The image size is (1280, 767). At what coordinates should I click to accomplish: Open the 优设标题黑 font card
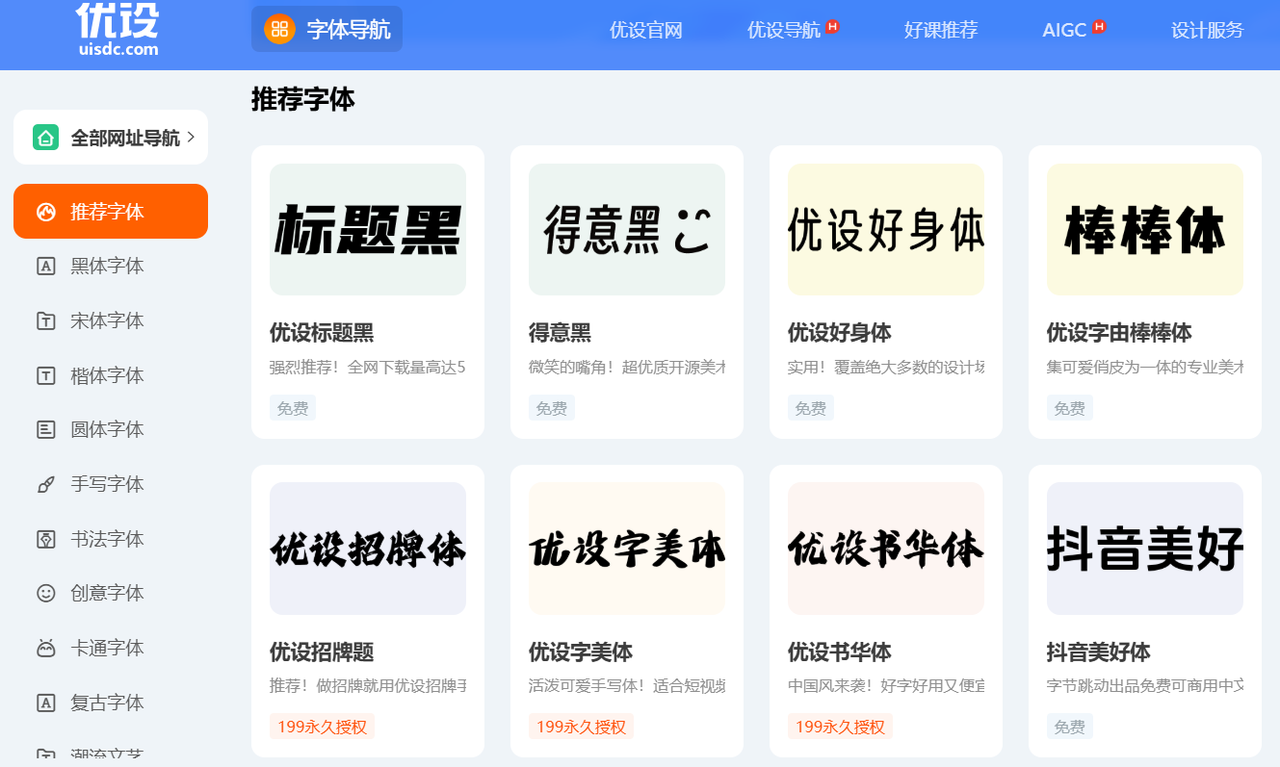coord(367,291)
